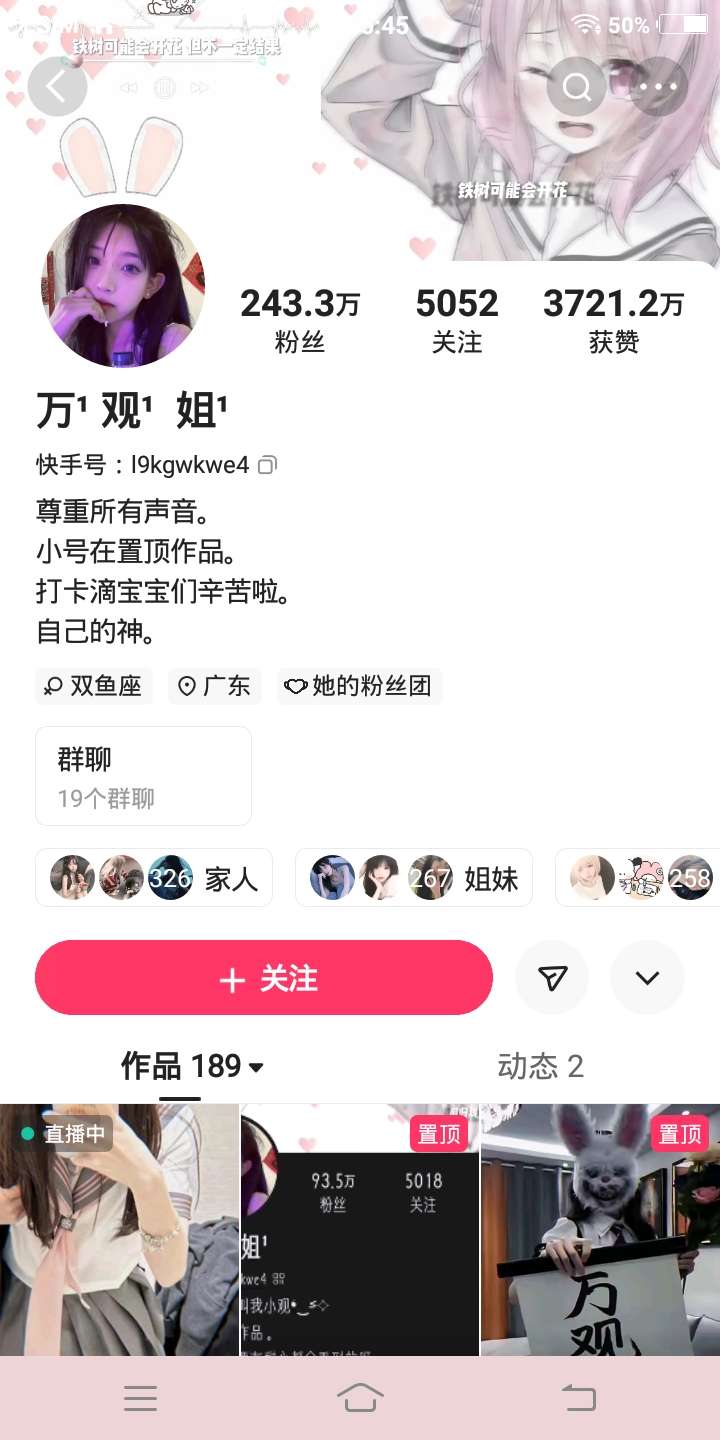Open the profile avatar picture
The image size is (720, 1440).
[123, 286]
